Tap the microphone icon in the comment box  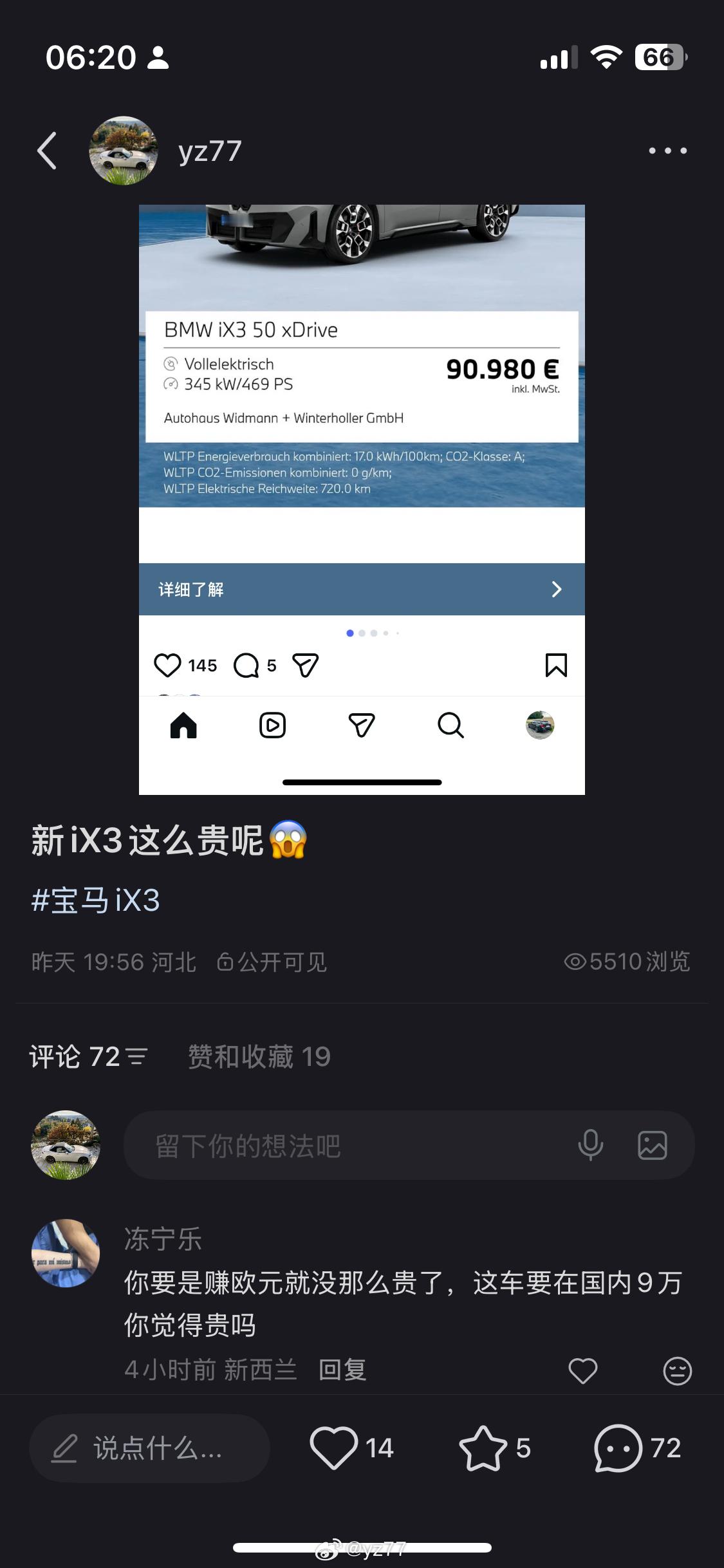point(589,1145)
